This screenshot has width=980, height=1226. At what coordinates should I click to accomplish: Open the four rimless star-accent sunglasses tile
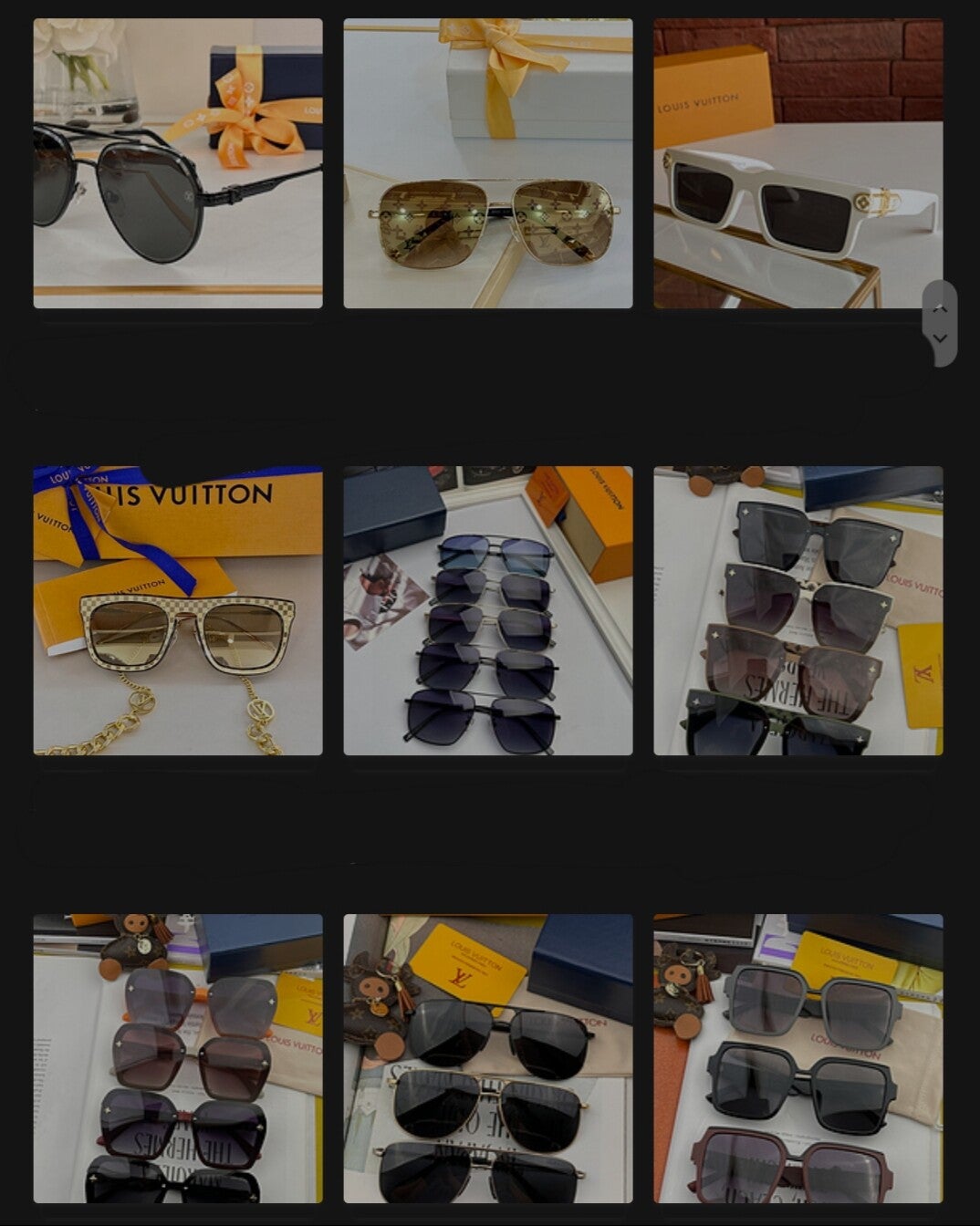tap(178, 1058)
